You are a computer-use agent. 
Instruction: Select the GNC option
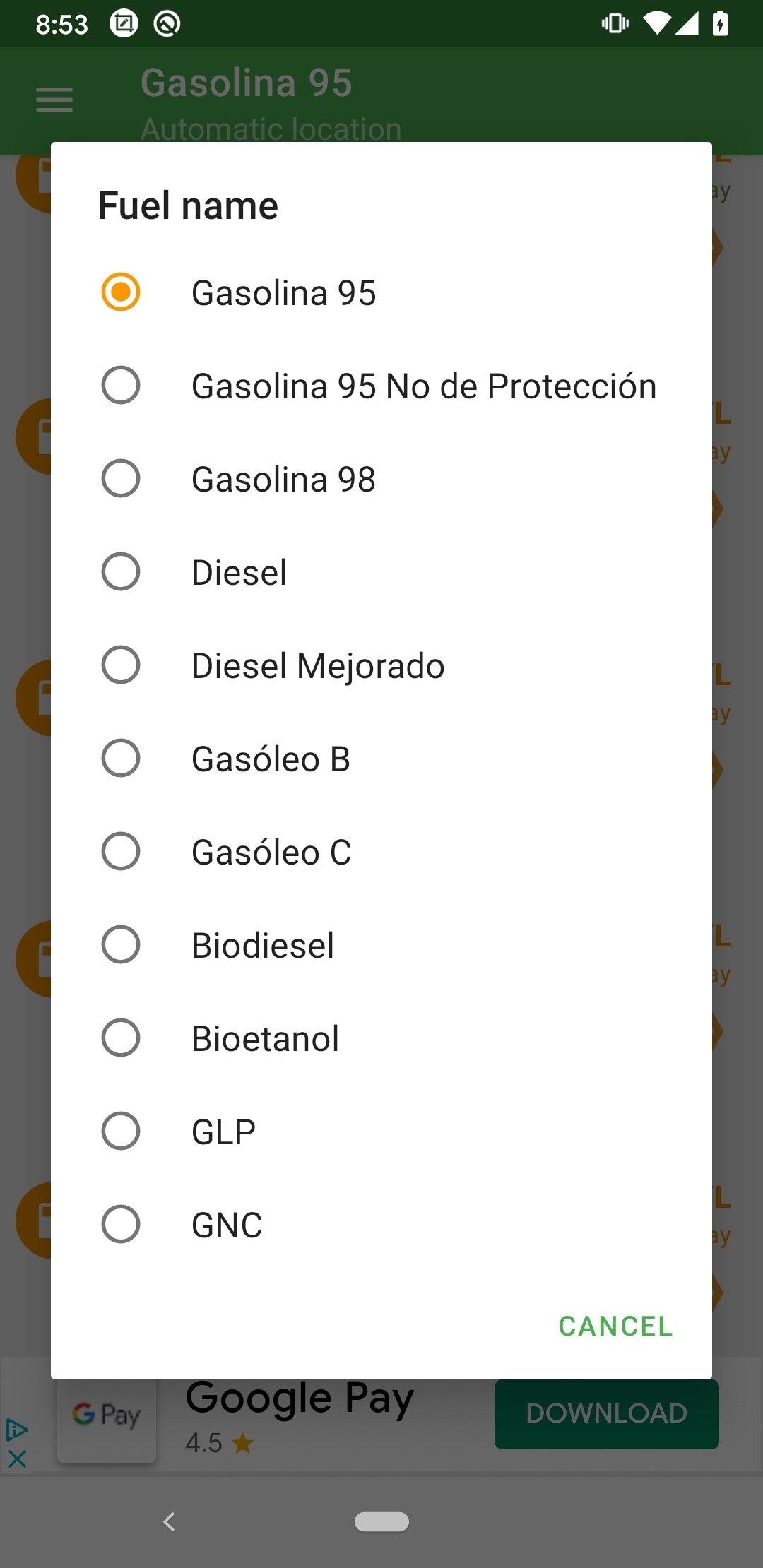point(381,1224)
